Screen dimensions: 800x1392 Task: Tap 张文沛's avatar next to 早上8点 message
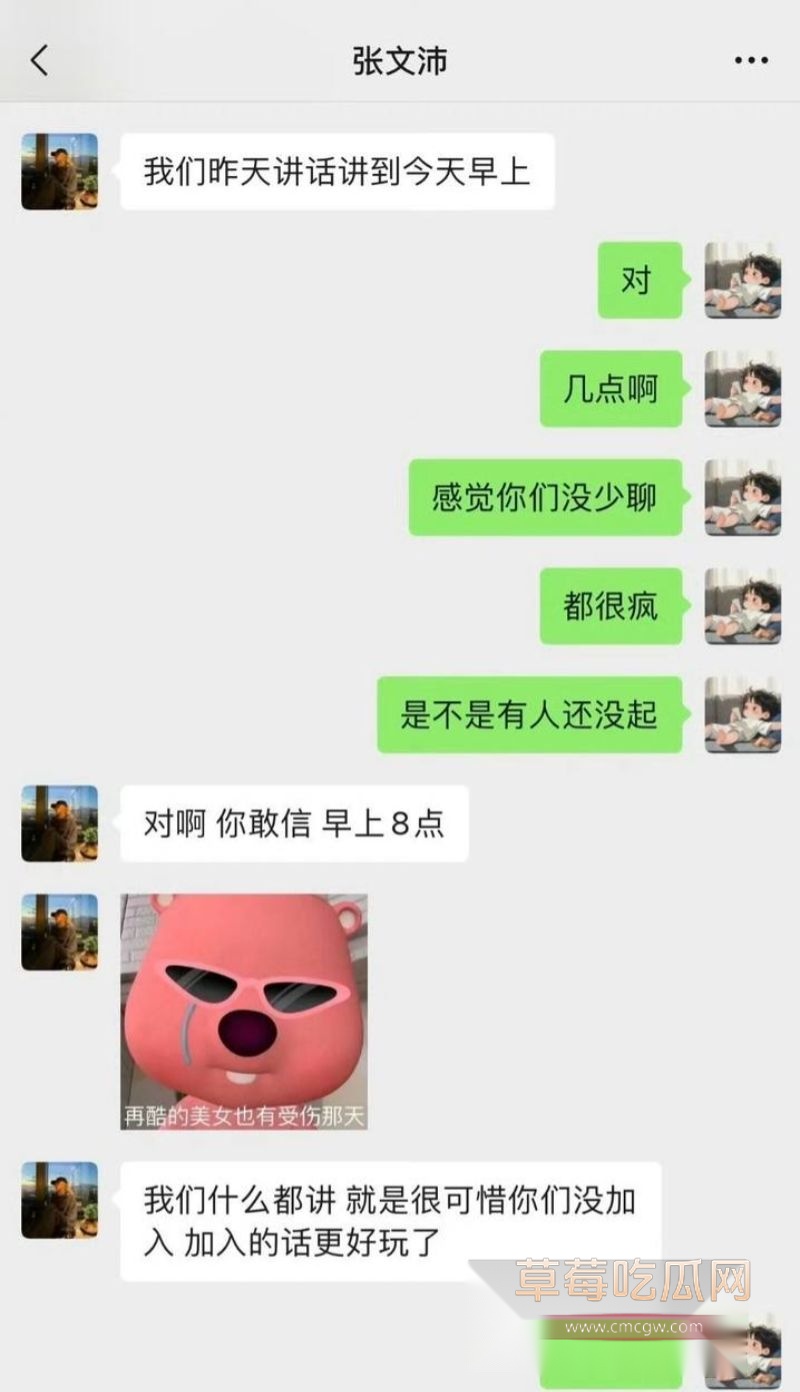tap(57, 822)
